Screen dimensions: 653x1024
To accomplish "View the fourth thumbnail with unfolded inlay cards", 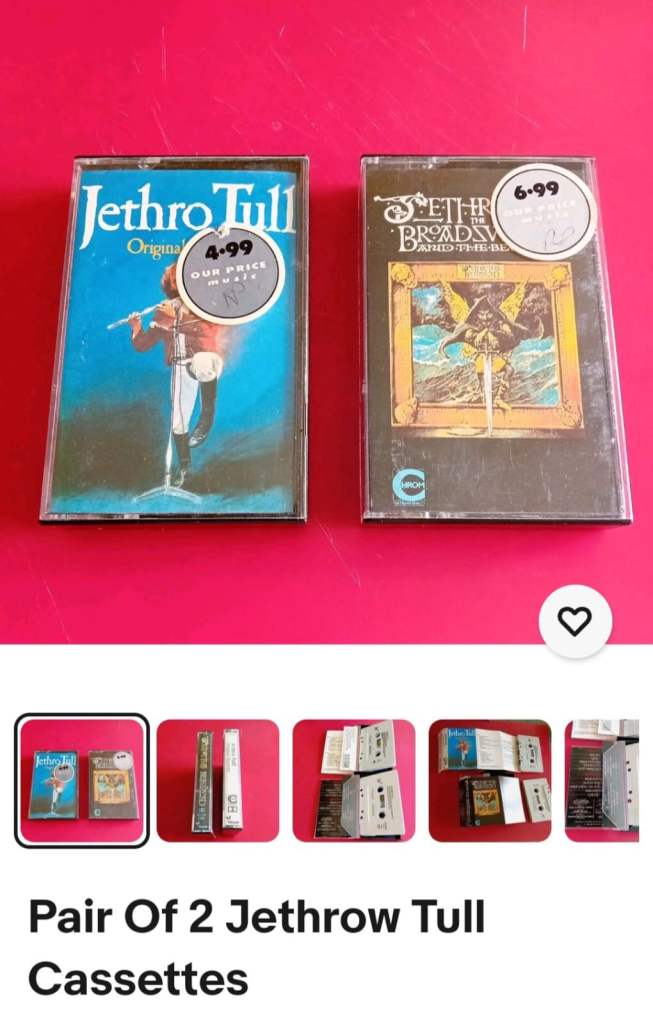I will pos(489,781).
